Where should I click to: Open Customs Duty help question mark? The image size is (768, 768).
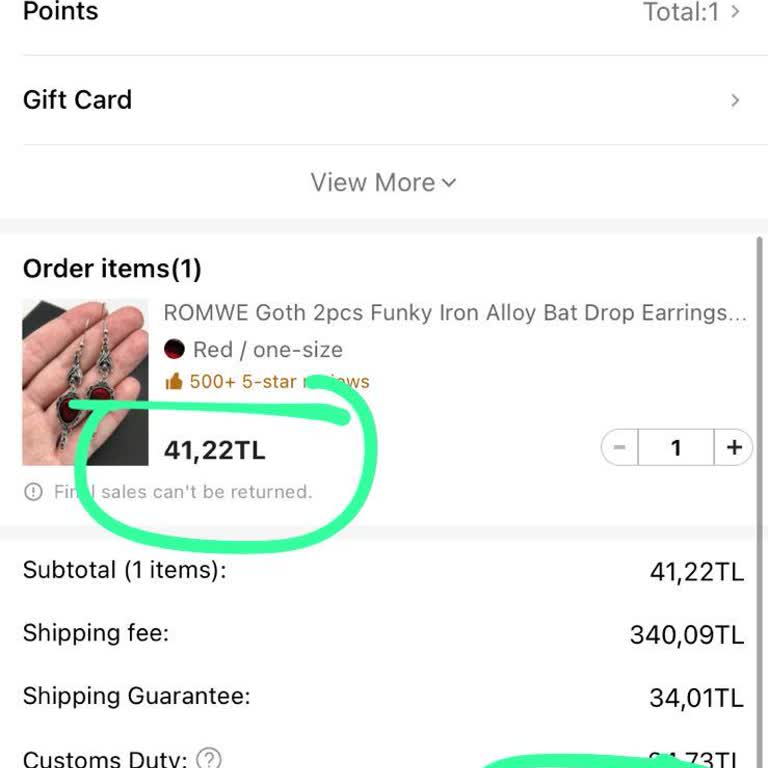pyautogui.click(x=208, y=758)
